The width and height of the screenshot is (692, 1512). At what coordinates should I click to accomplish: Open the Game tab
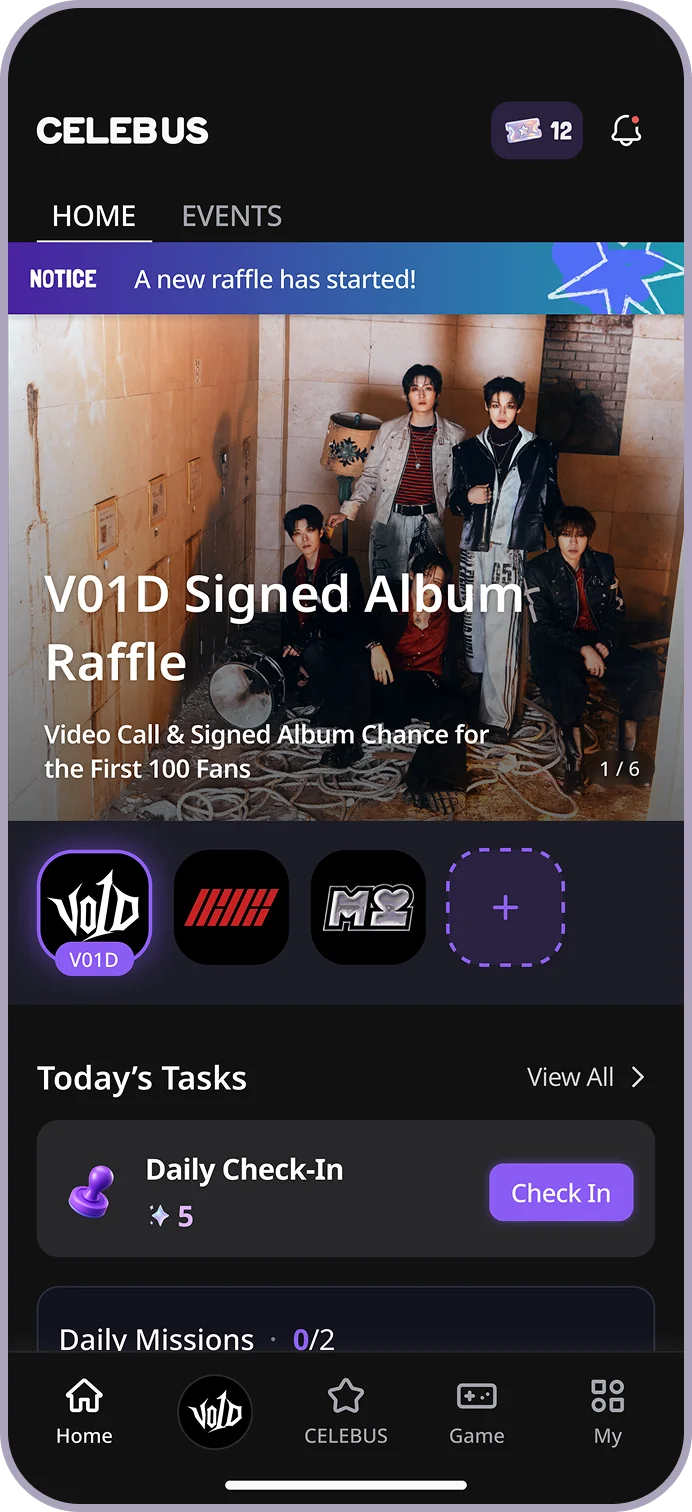point(477,1412)
